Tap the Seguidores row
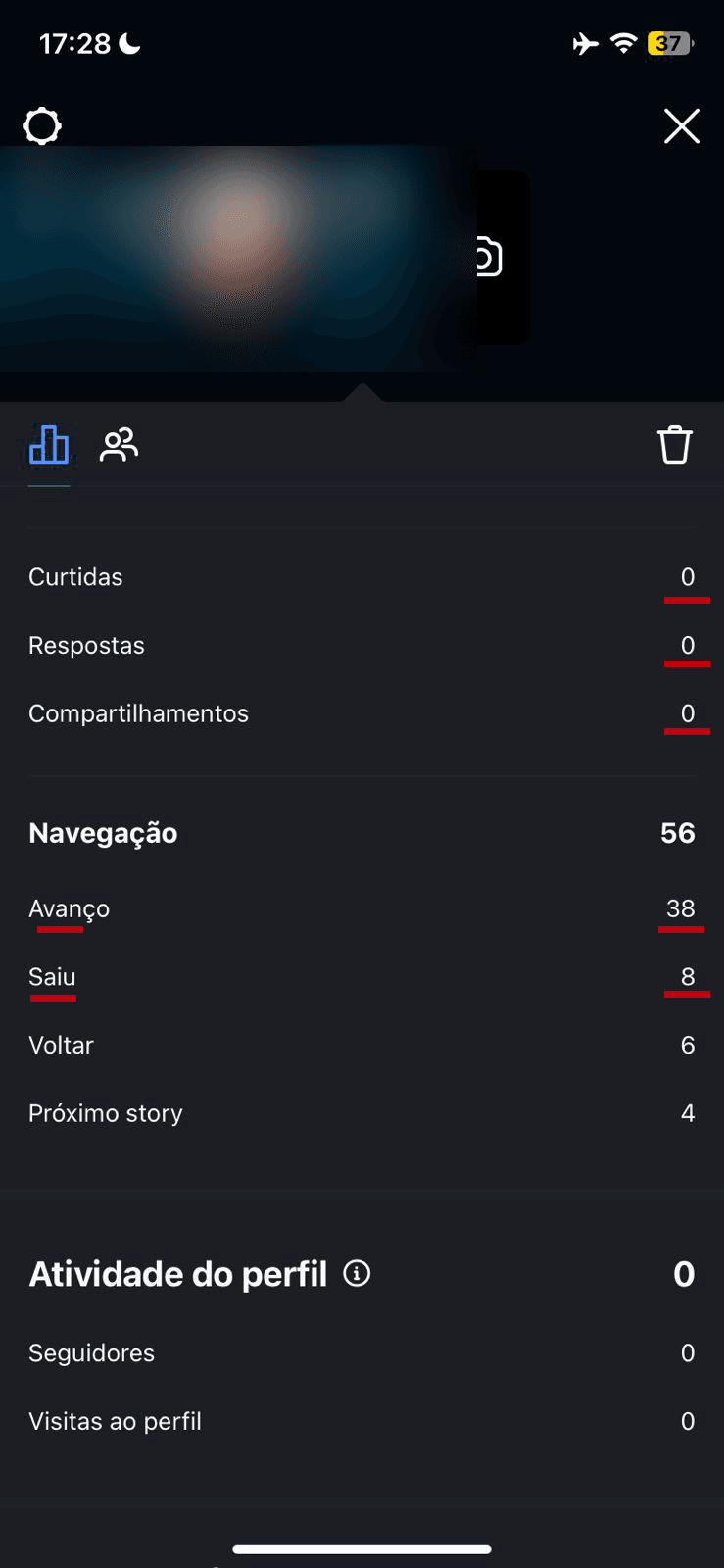The width and height of the screenshot is (724, 1568). coord(362,1352)
